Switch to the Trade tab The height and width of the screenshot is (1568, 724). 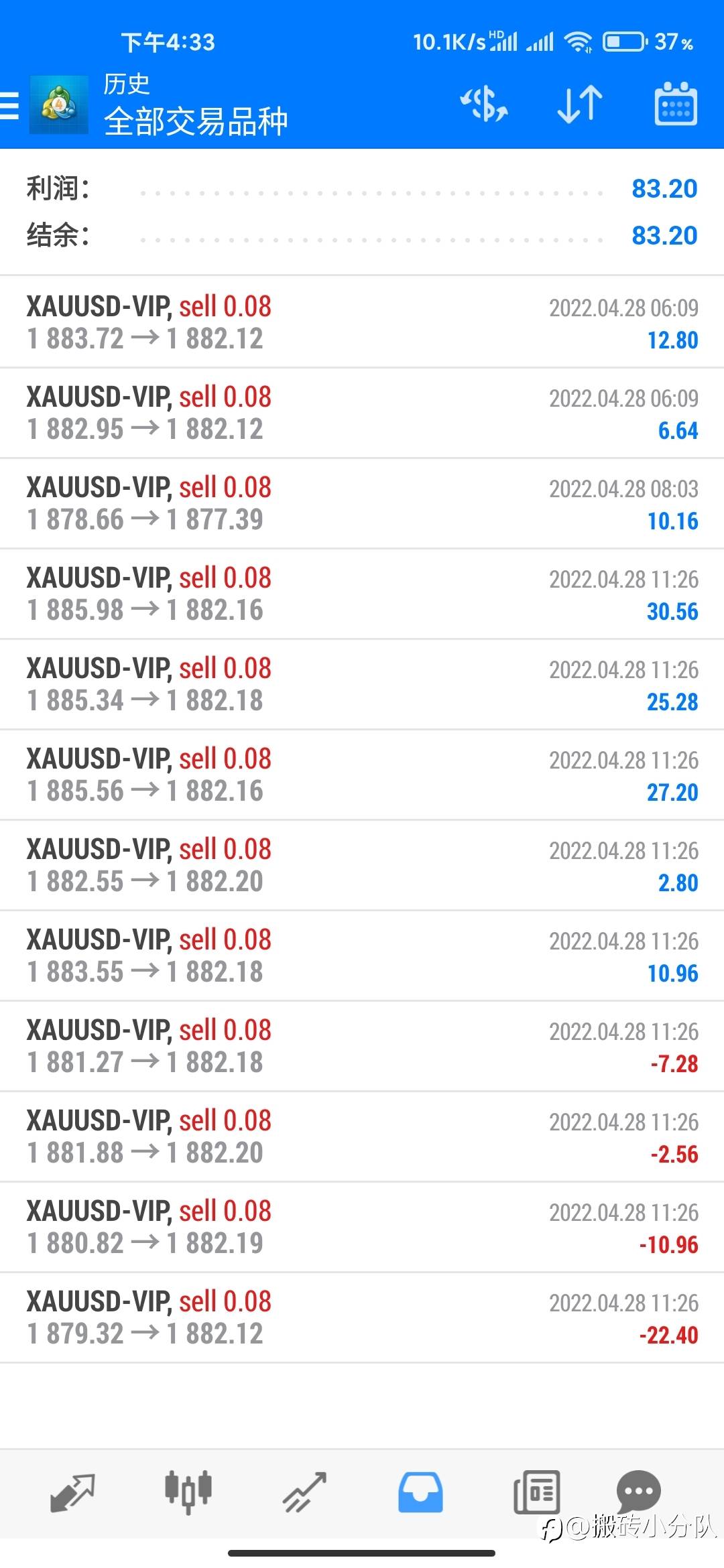(304, 1493)
